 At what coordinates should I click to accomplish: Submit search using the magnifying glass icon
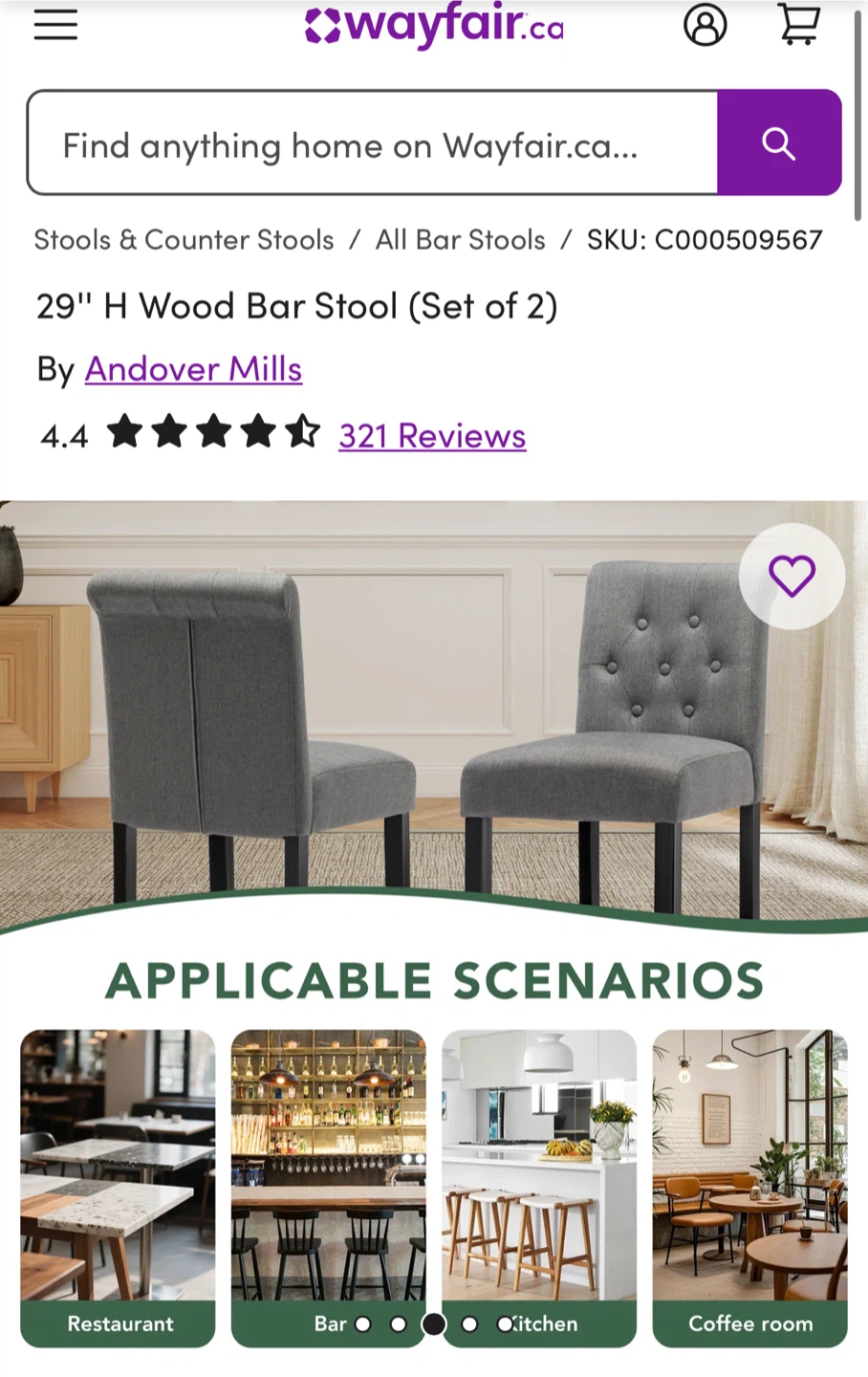(x=779, y=142)
